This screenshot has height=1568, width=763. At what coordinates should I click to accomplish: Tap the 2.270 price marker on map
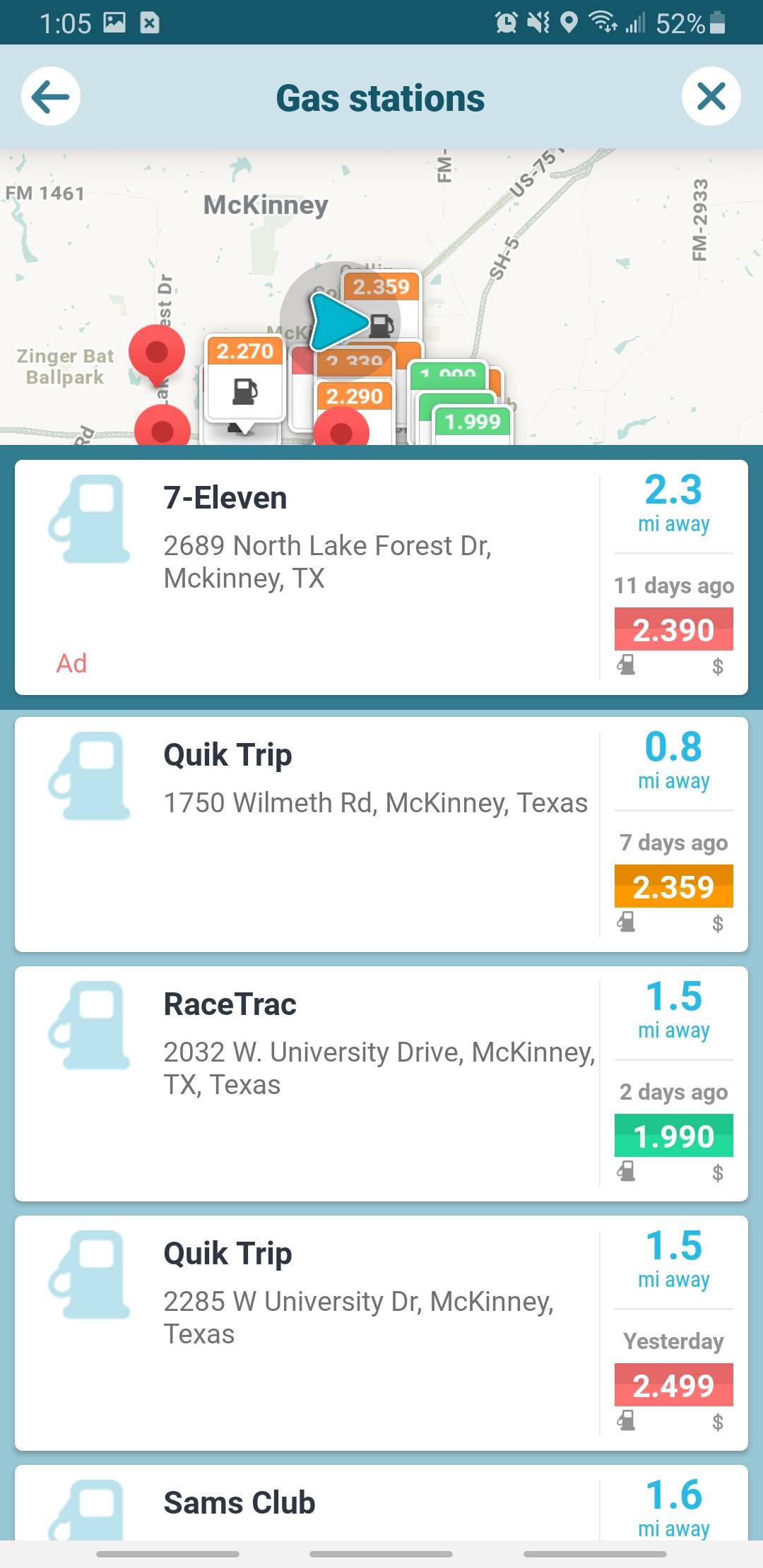click(244, 377)
